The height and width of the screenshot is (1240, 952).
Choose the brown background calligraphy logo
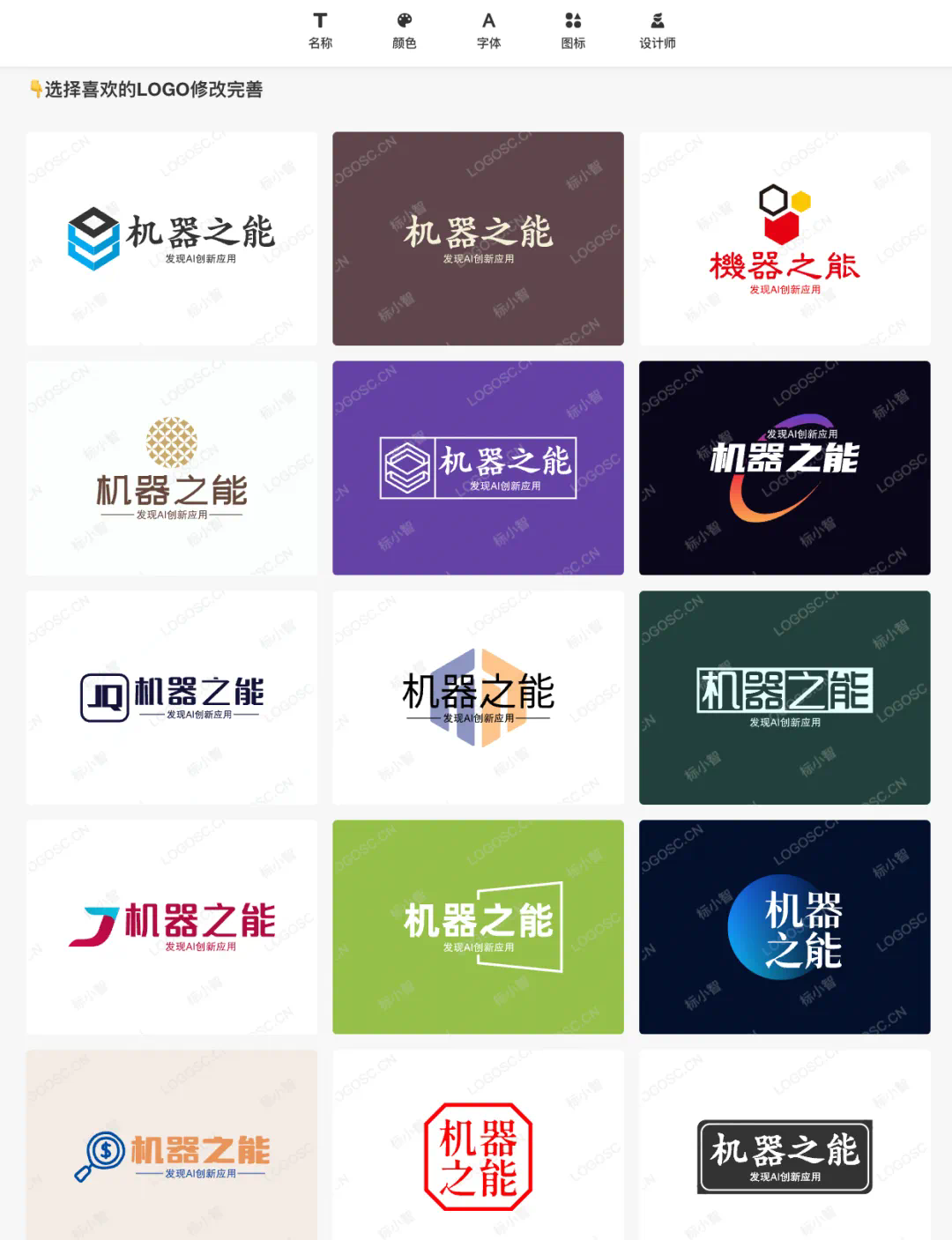point(478,238)
